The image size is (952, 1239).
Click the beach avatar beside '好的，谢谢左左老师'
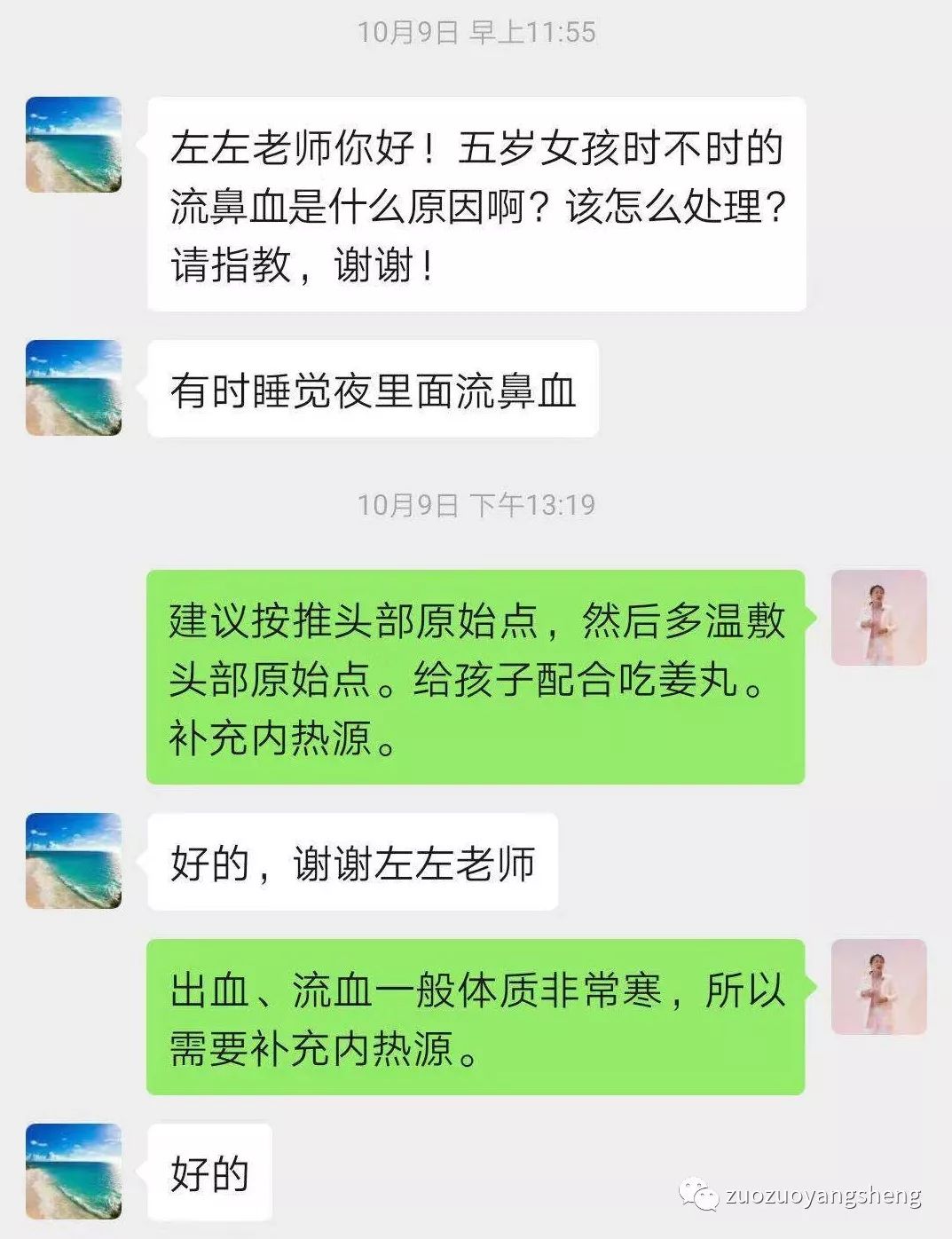point(75,858)
